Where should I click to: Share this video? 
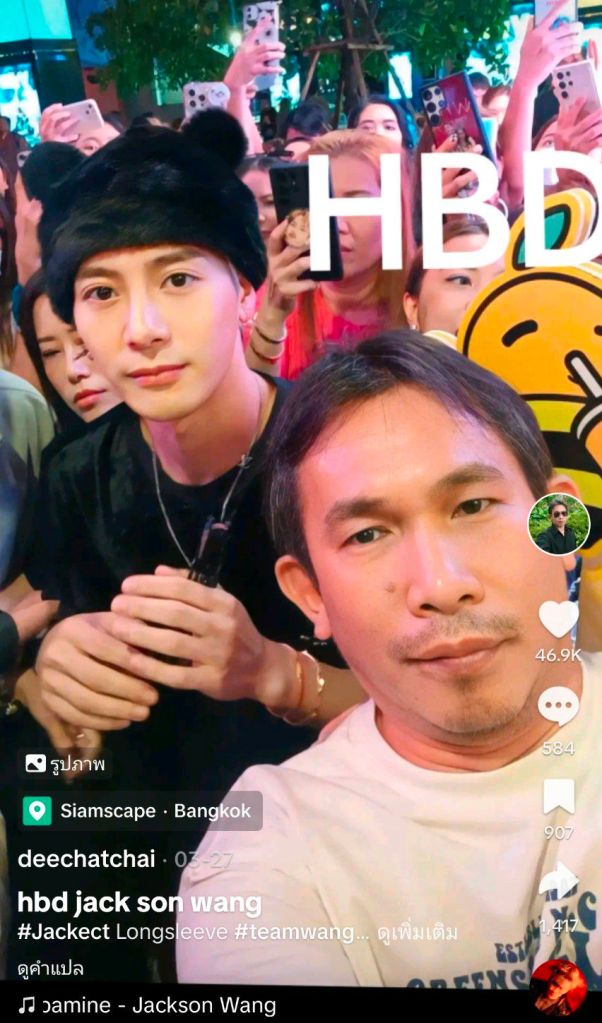tap(558, 883)
